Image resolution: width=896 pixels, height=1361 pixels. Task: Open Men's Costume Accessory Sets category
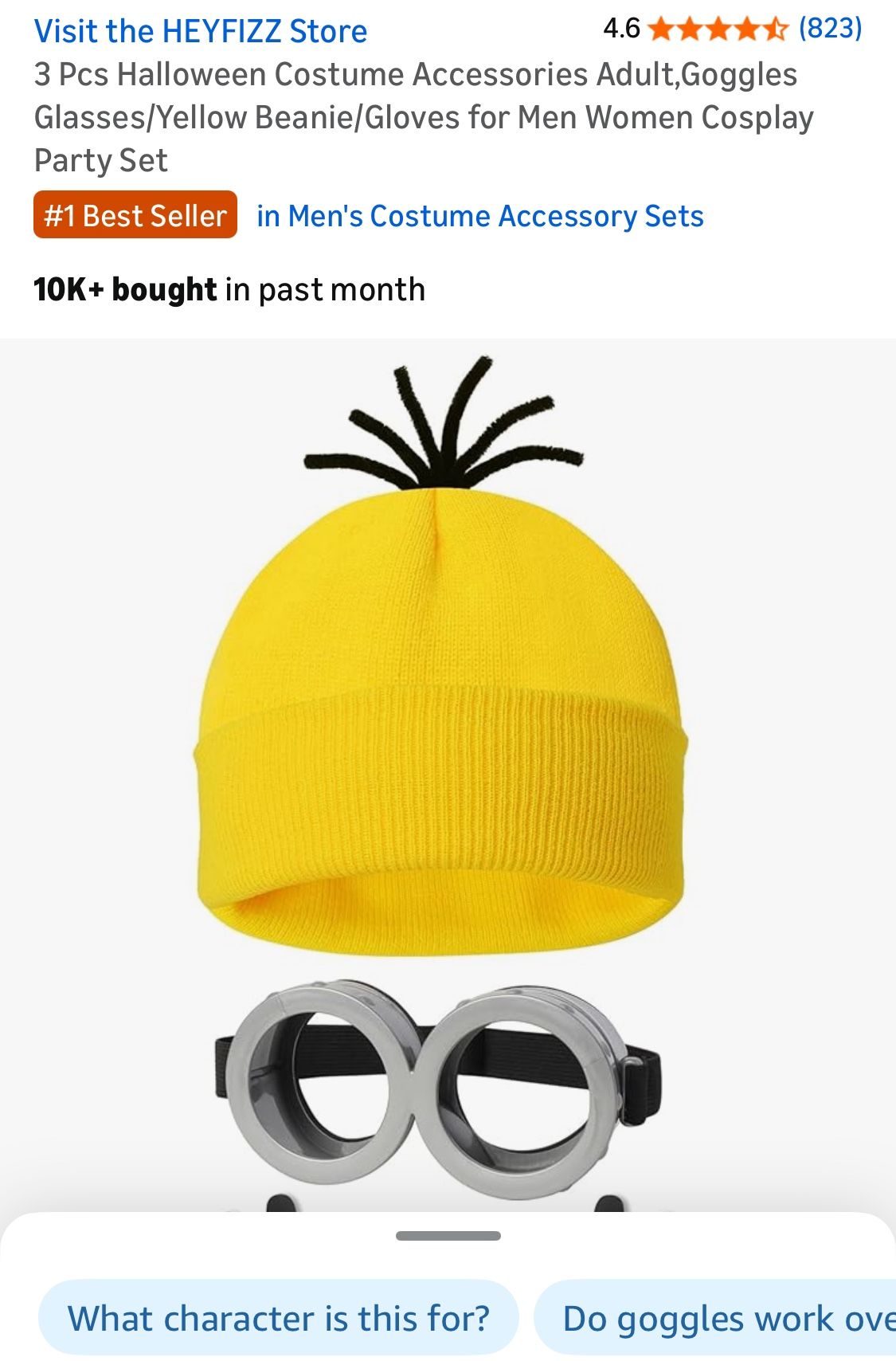coord(480,217)
